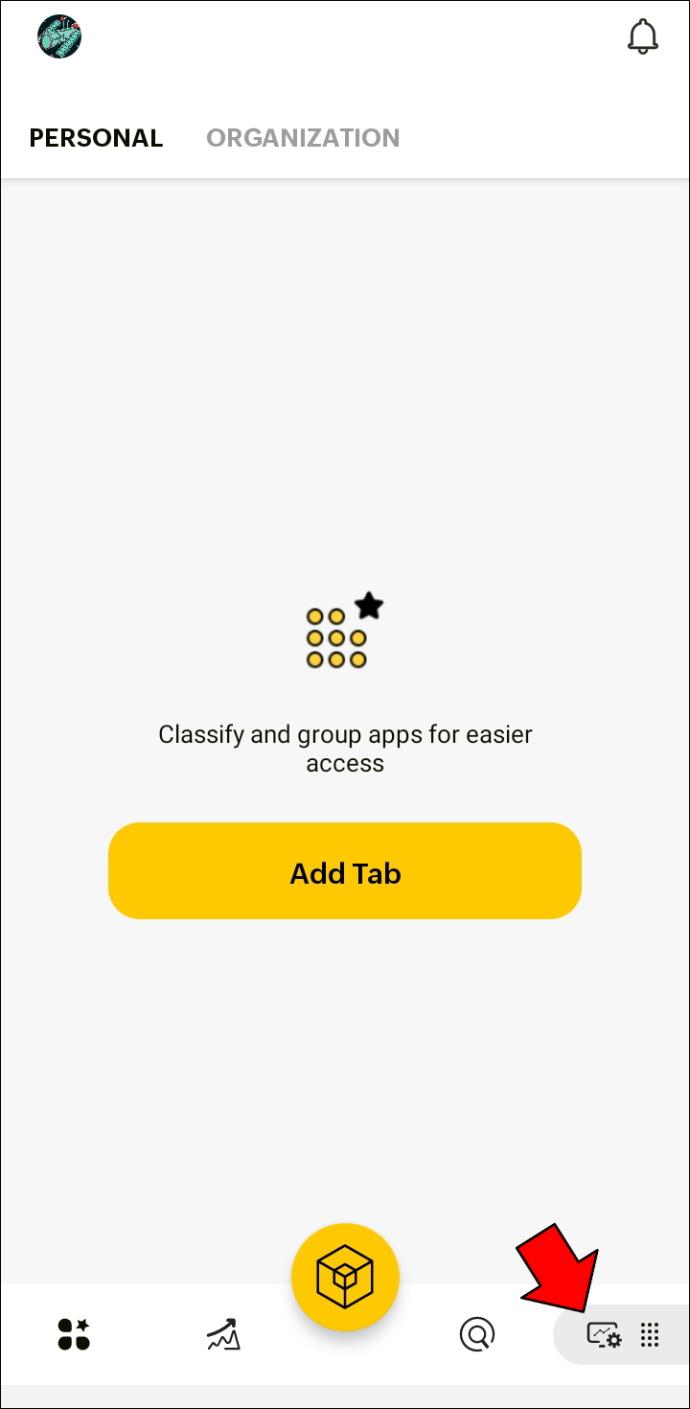Open the apps grid icon
The width and height of the screenshot is (690, 1409).
(650, 1334)
